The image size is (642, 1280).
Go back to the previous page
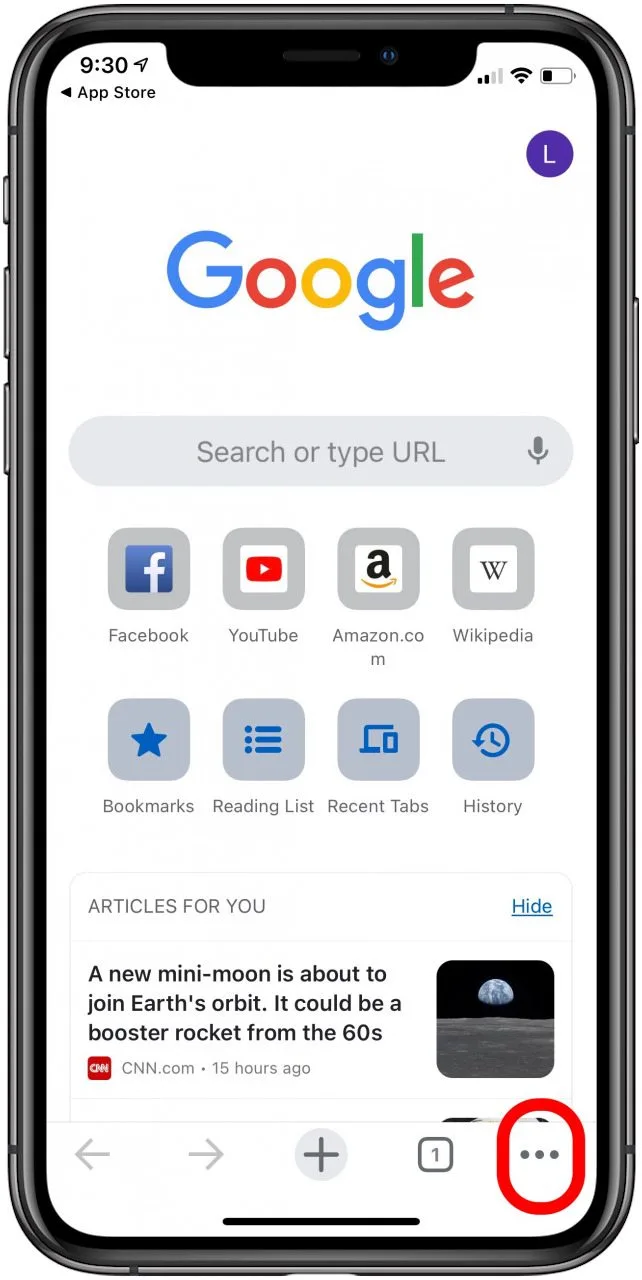coord(92,1156)
